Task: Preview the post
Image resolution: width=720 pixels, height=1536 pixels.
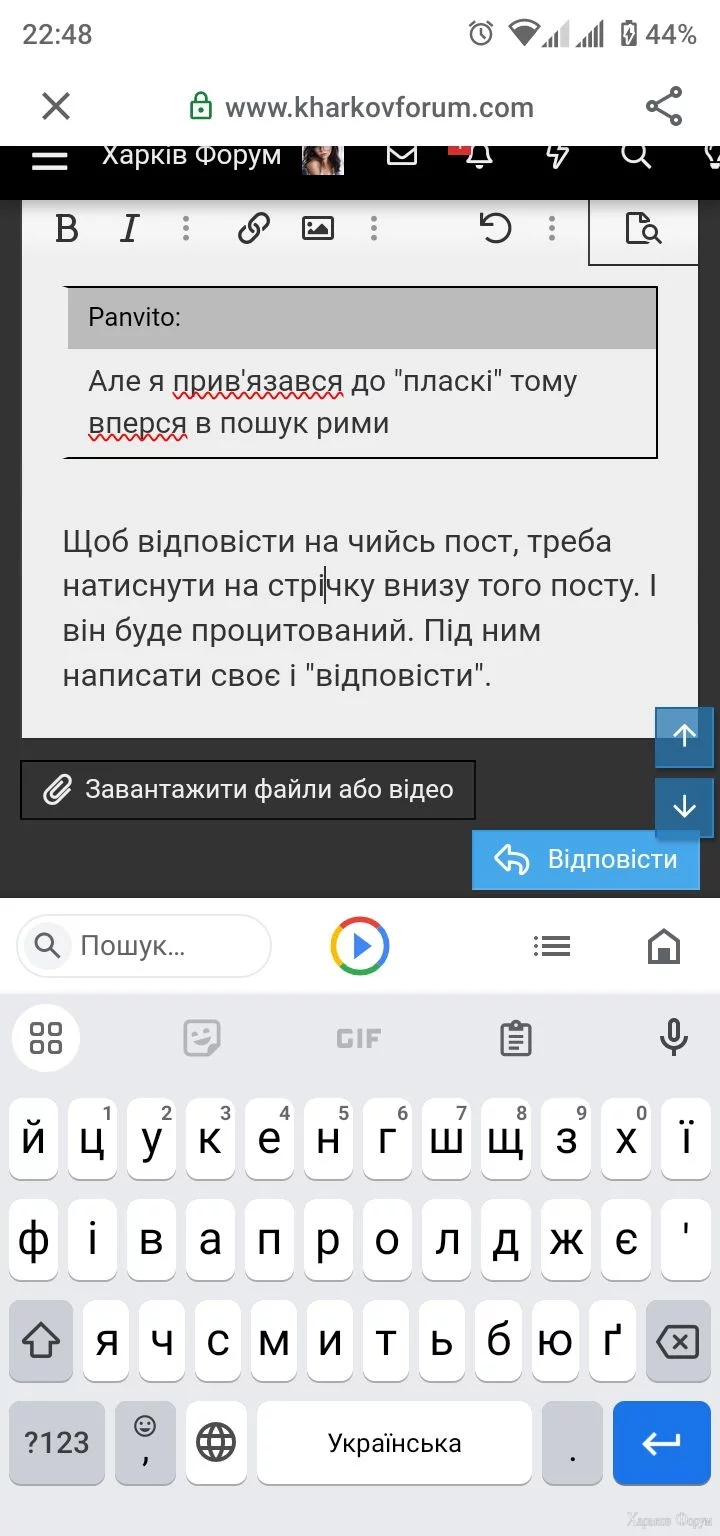Action: pyautogui.click(x=643, y=229)
